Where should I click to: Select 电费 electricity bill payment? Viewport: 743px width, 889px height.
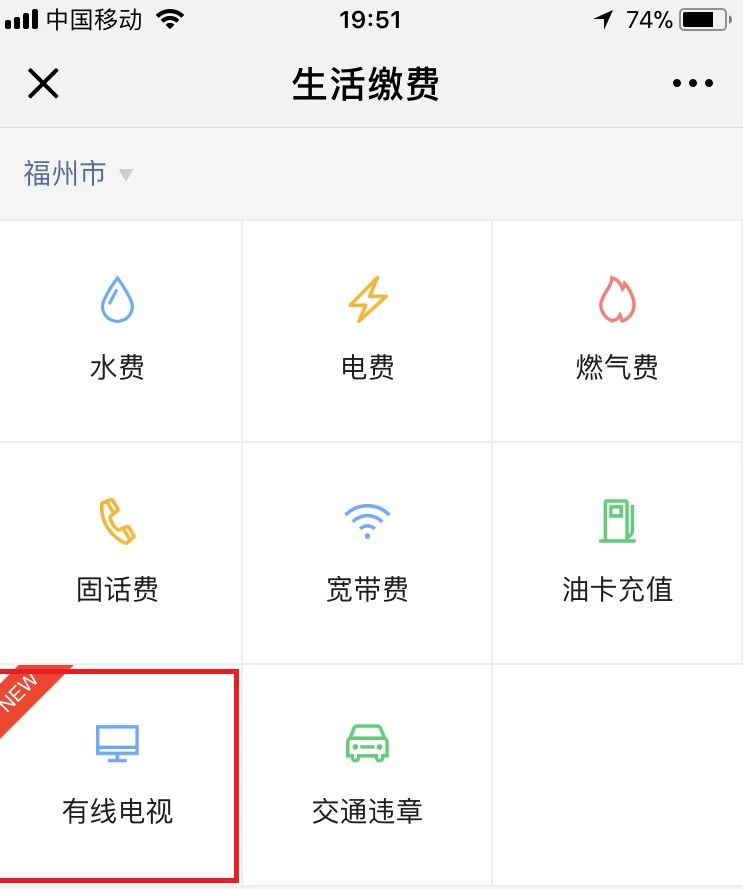[x=367, y=331]
